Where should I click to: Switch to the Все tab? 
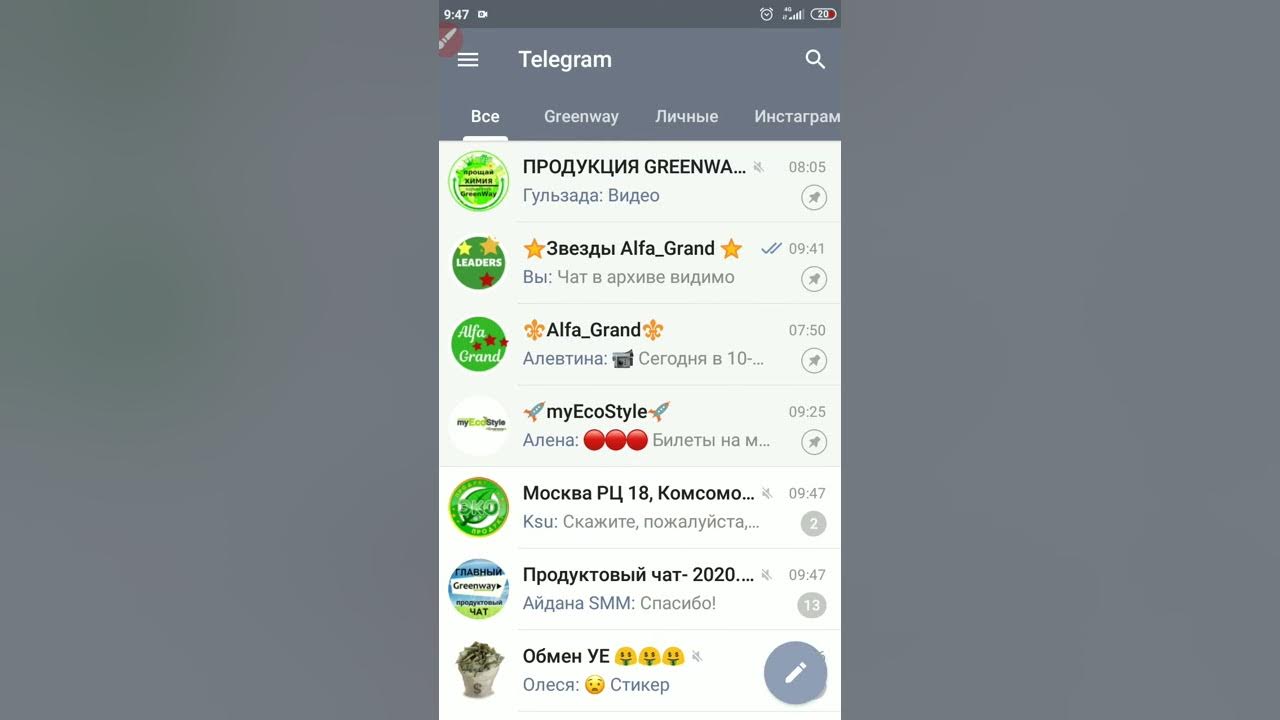pos(485,117)
